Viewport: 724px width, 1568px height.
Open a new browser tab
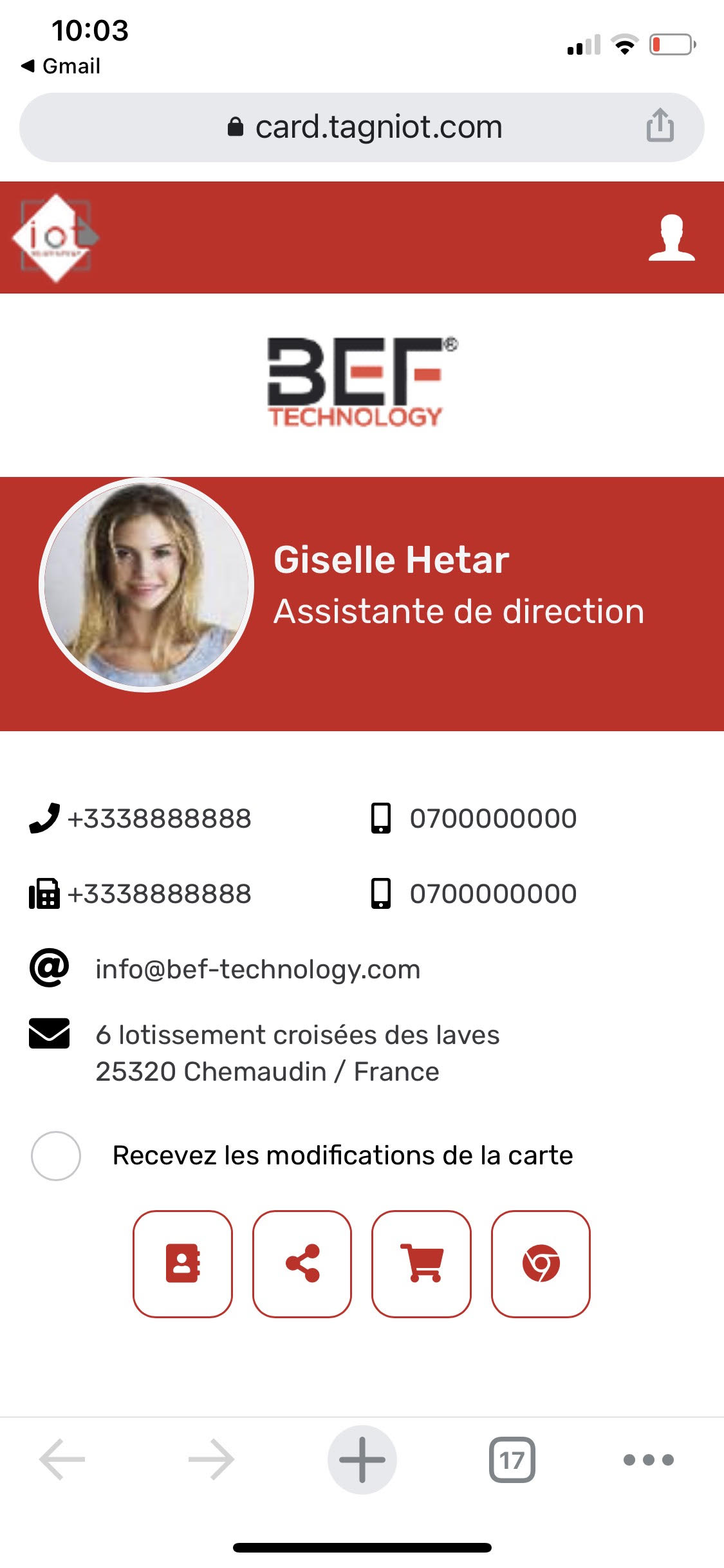tap(362, 1459)
